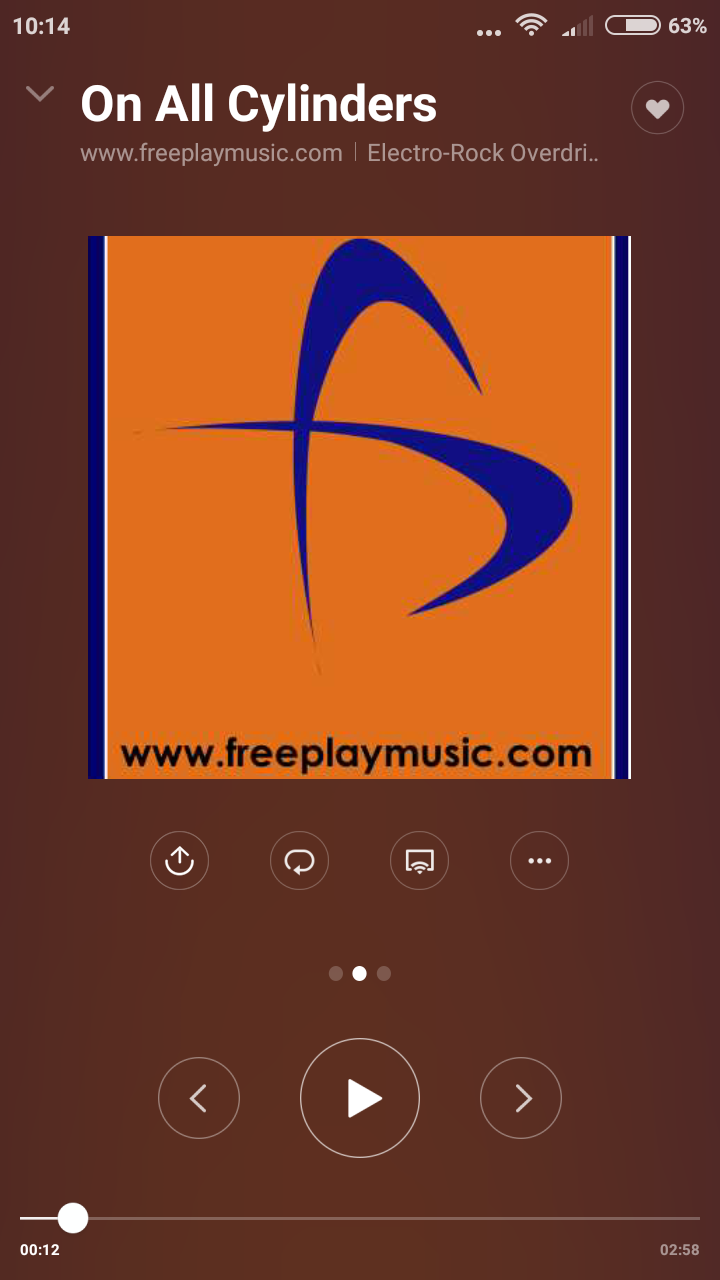Open the wireless display cast option
Image resolution: width=720 pixels, height=1280 pixels.
click(x=419, y=860)
